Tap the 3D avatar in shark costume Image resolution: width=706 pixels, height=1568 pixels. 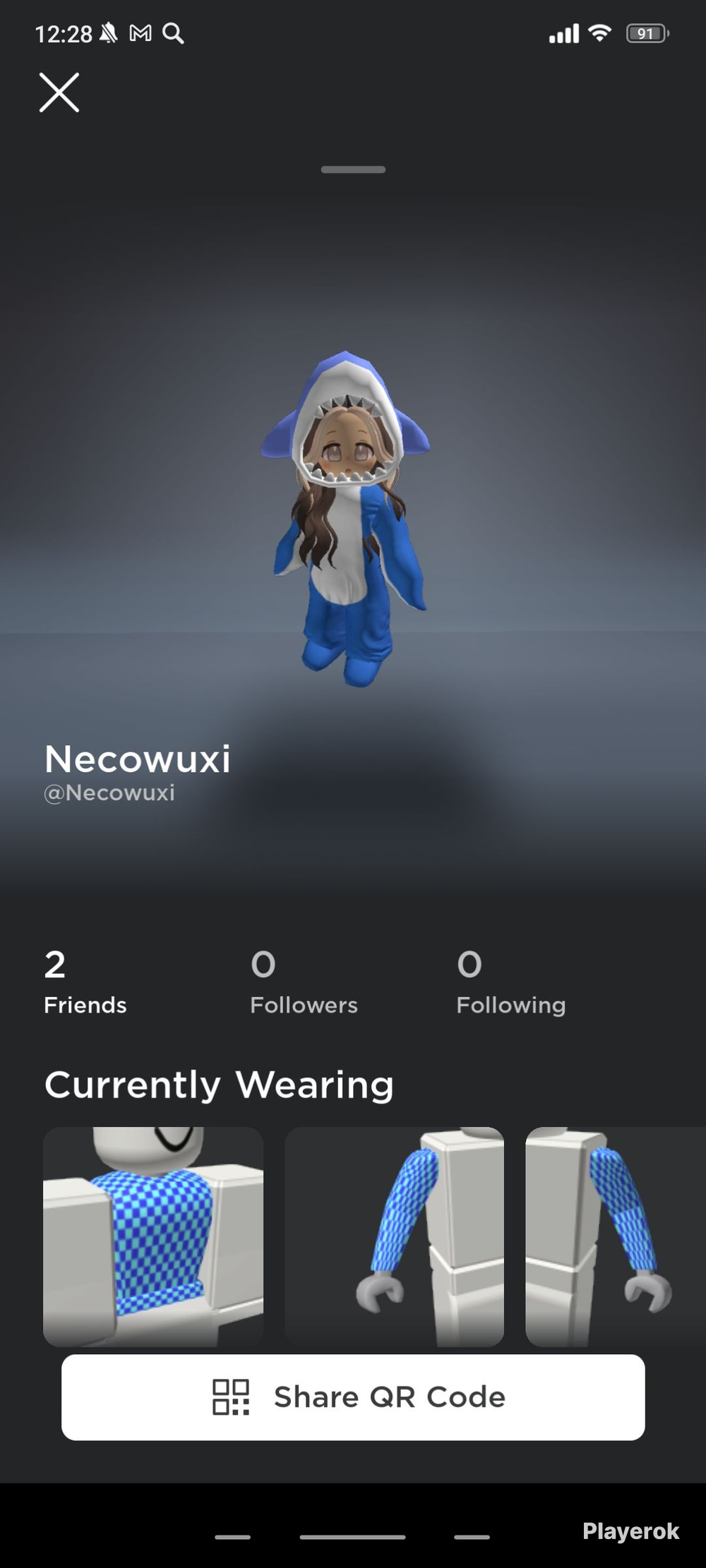(346, 519)
